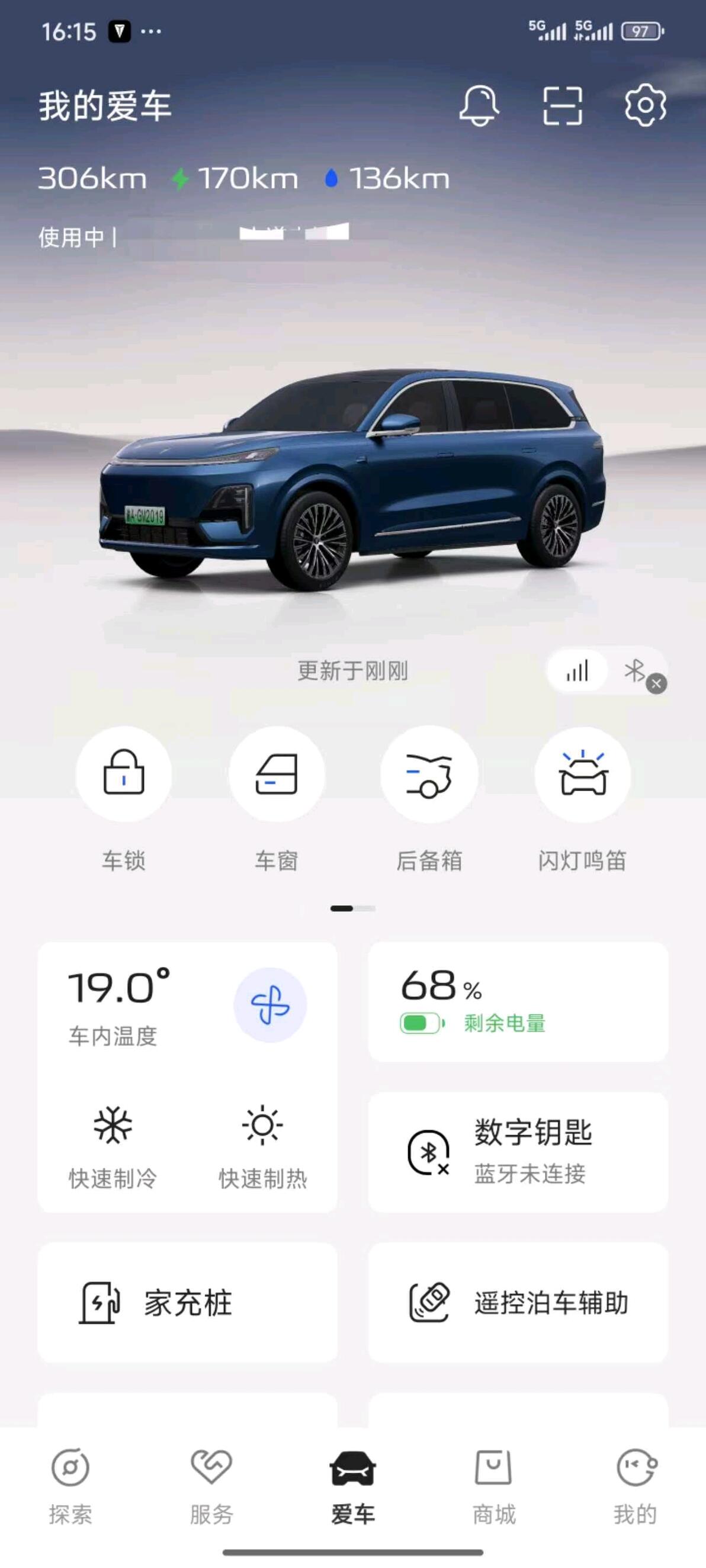Open the 家充桩 home charger card
This screenshot has width=706, height=1568.
187,1303
